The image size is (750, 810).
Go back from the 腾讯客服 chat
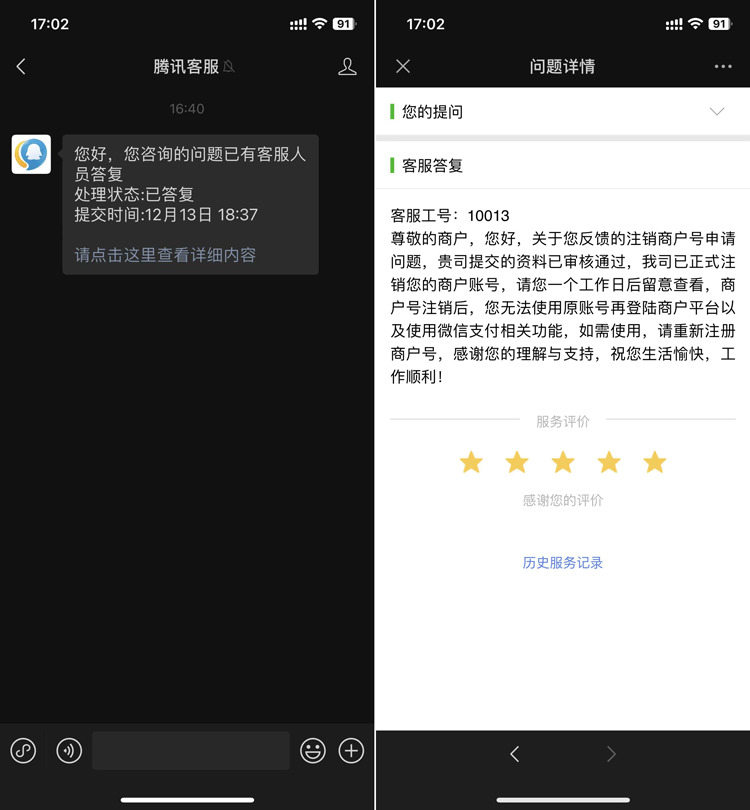[x=21, y=67]
